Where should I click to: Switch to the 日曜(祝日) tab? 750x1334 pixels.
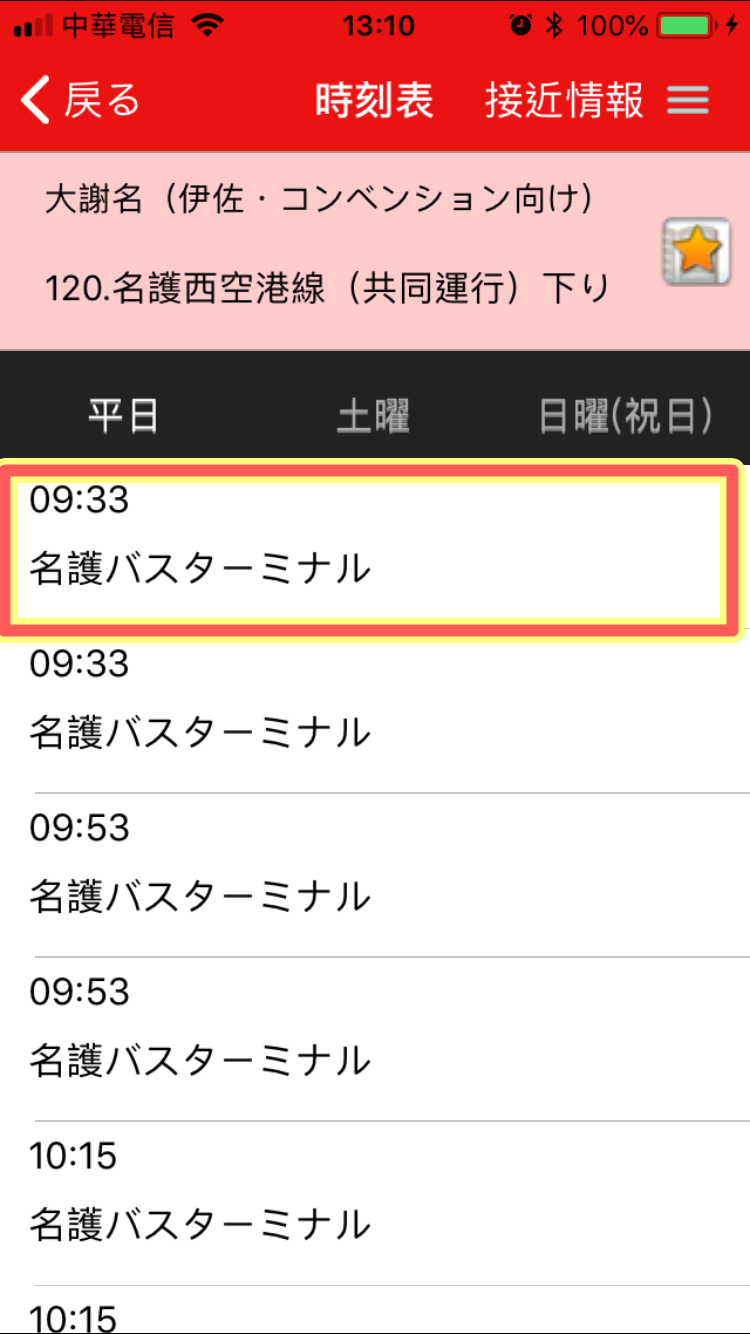tap(626, 416)
